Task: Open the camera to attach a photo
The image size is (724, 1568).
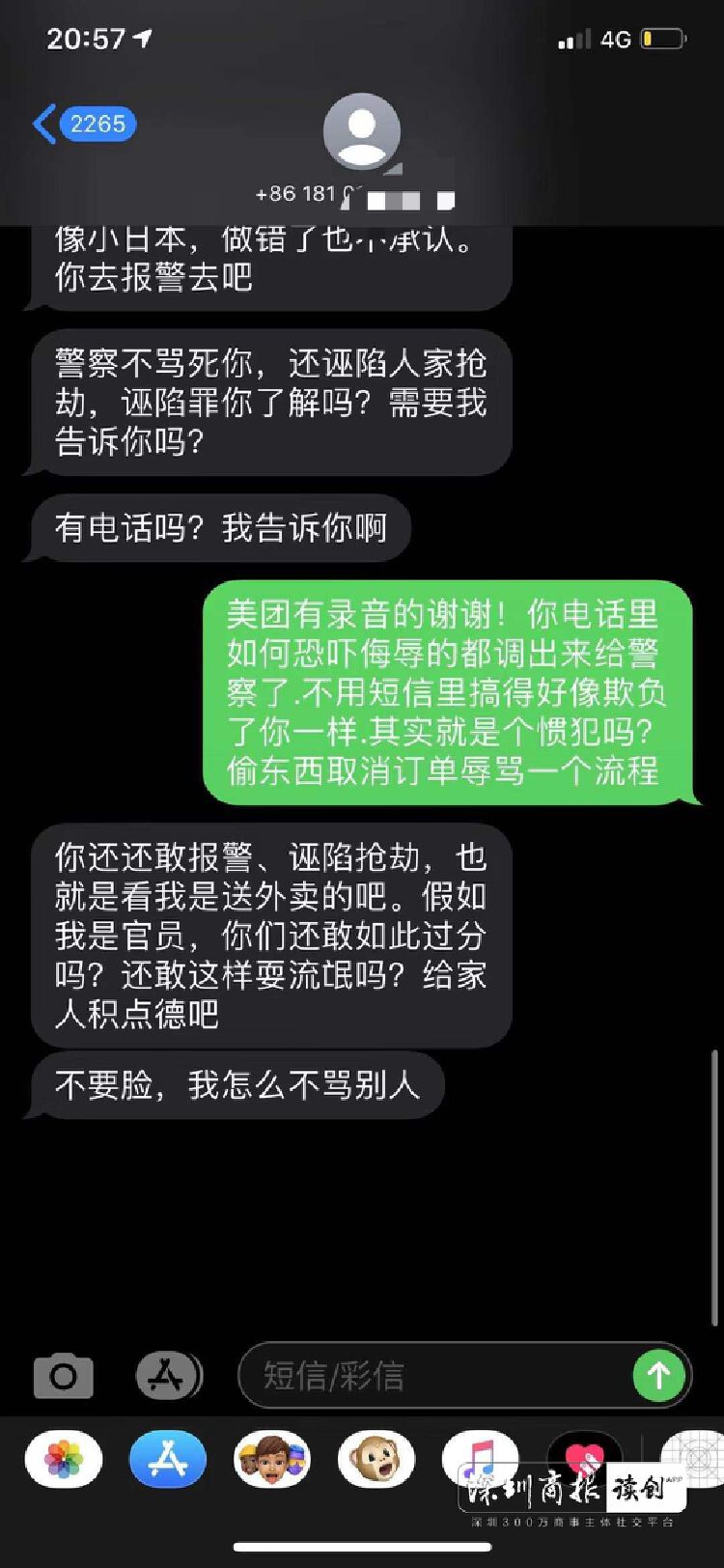Action: click(64, 1375)
